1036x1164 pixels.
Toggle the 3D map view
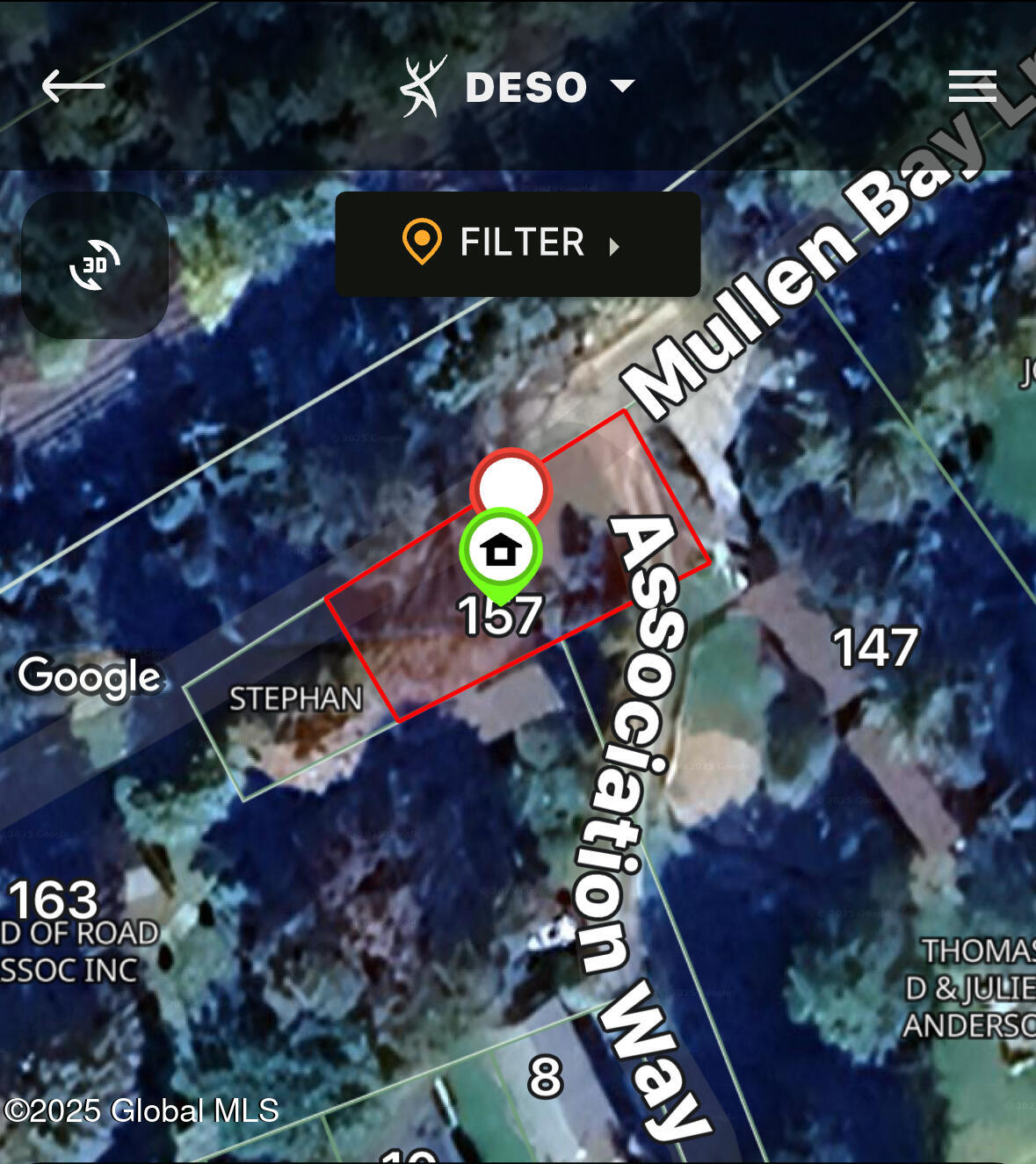95,264
